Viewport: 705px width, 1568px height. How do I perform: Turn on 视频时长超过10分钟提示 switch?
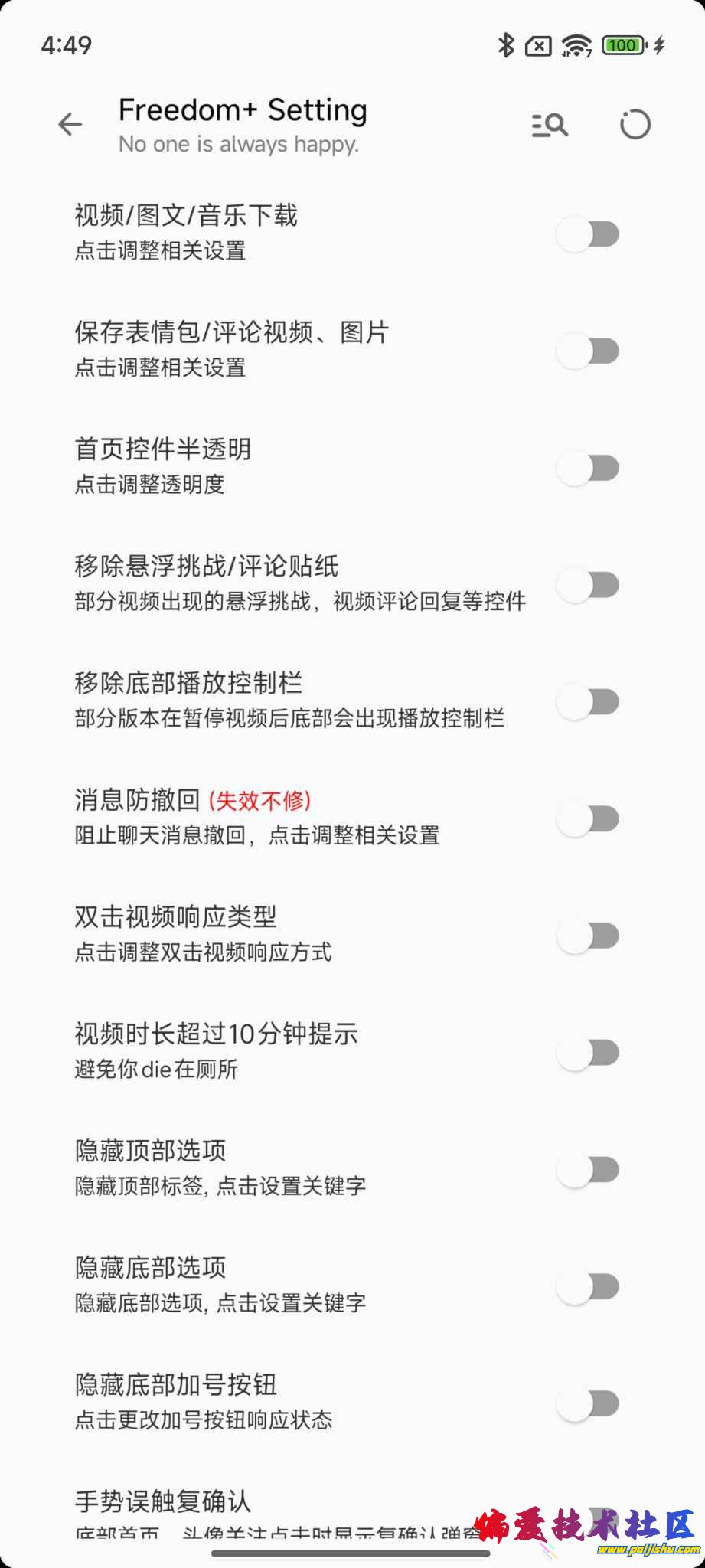[x=588, y=1053]
